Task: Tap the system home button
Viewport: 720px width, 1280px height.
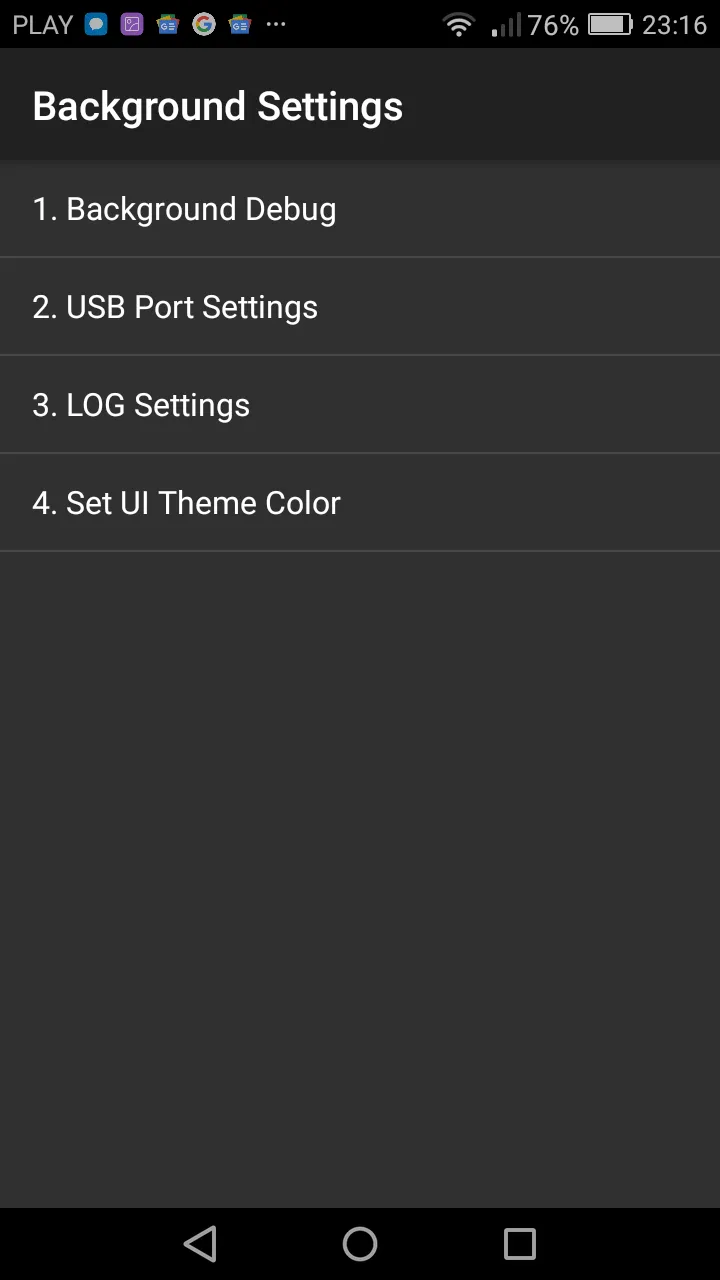Action: 360,1244
